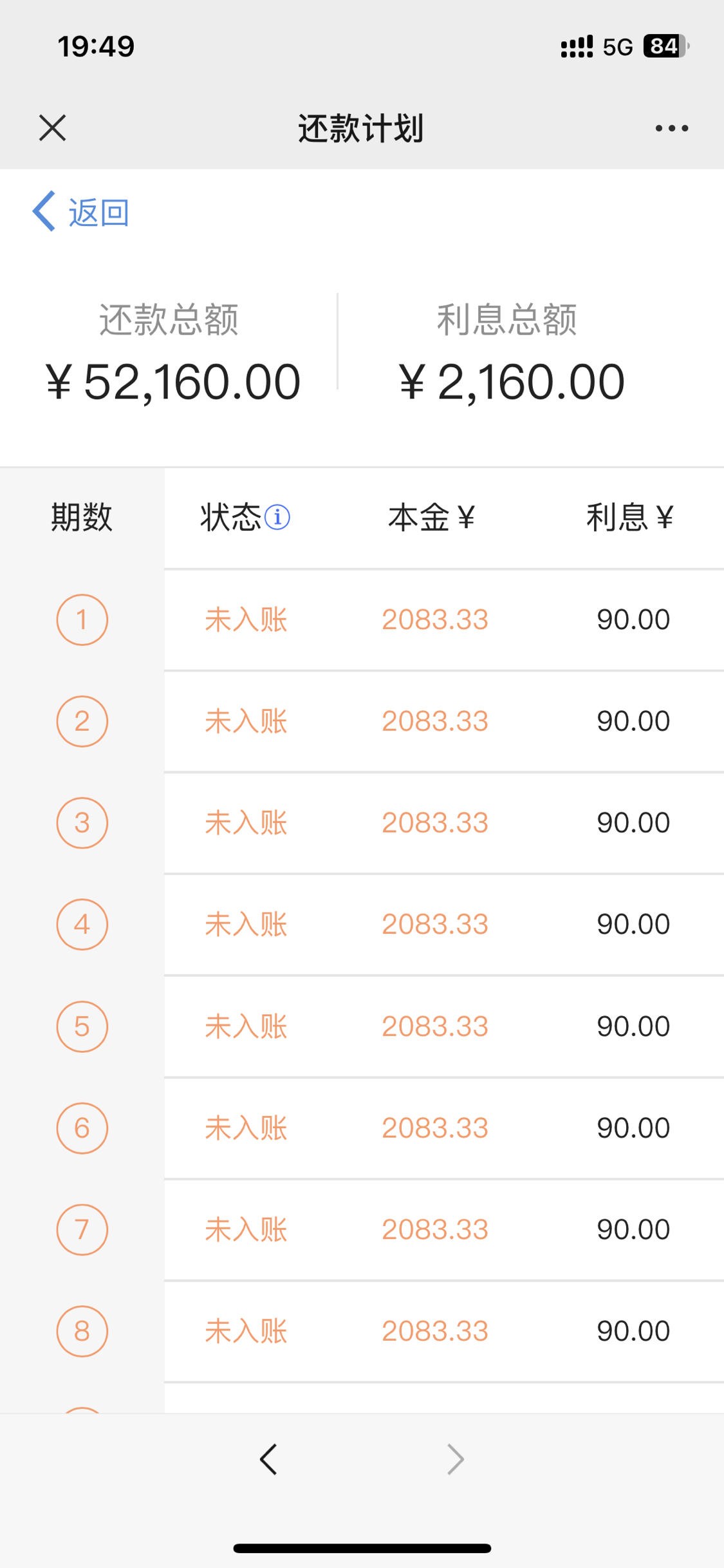Tap the info icon beside 状态
This screenshot has height=1568, width=724.
[x=277, y=517]
